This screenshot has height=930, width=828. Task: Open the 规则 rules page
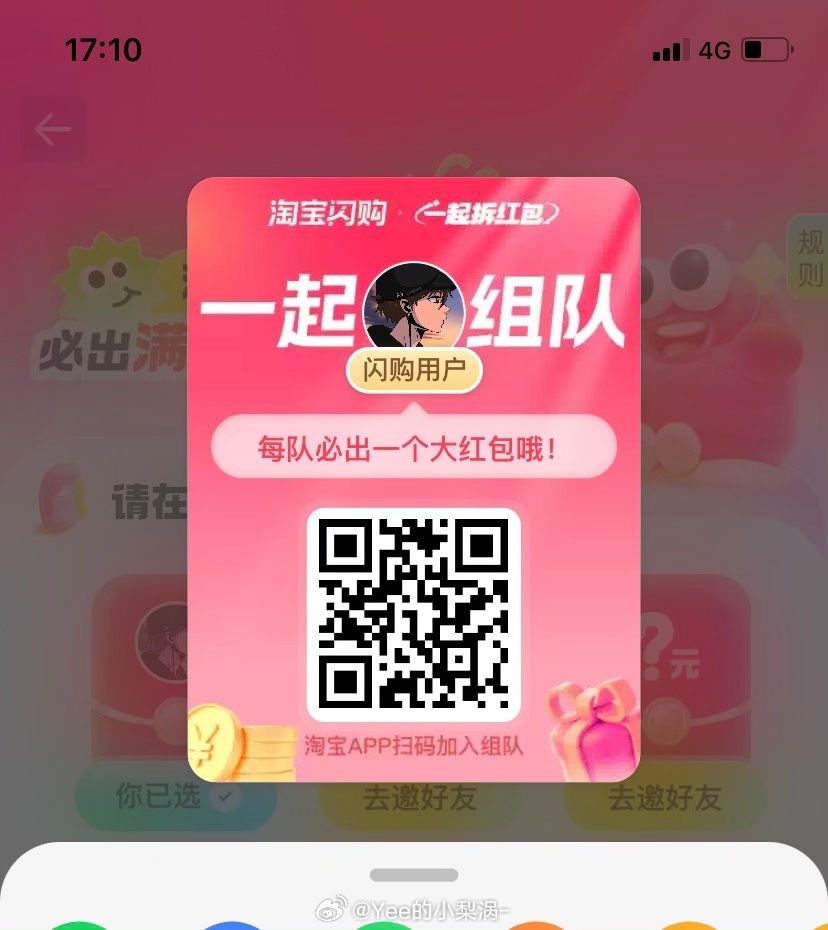coord(808,256)
